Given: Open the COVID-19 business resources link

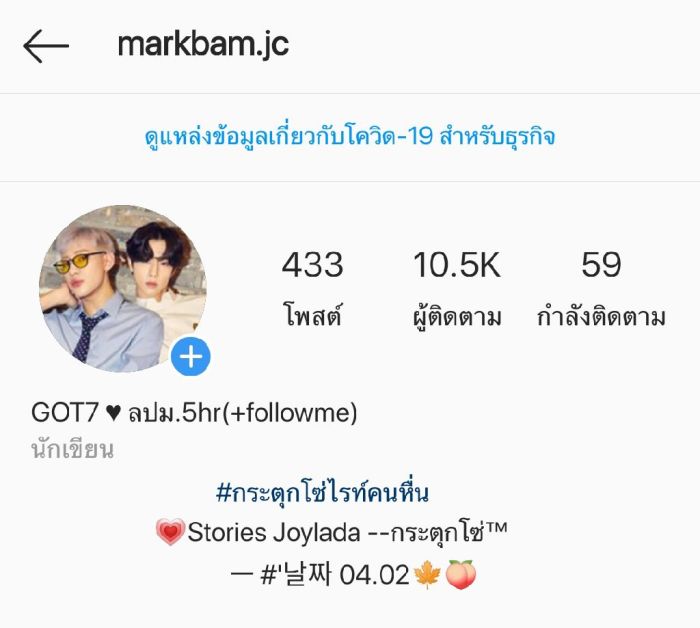Looking at the screenshot, I should [350, 137].
